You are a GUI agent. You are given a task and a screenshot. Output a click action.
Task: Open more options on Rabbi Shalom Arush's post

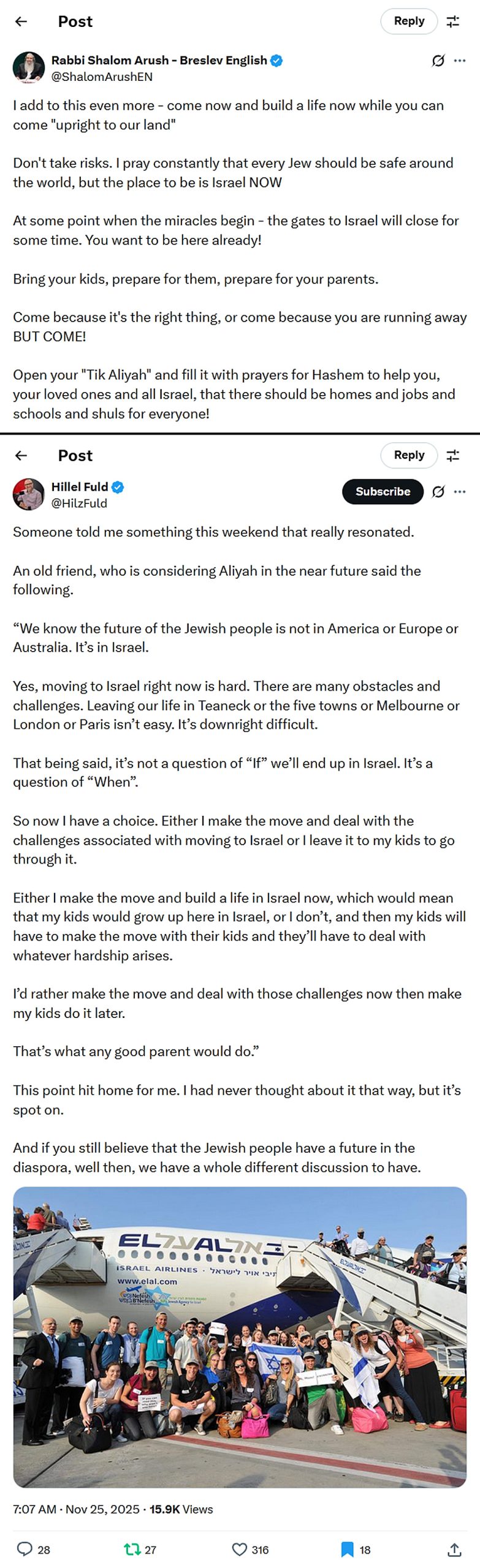pos(459,61)
